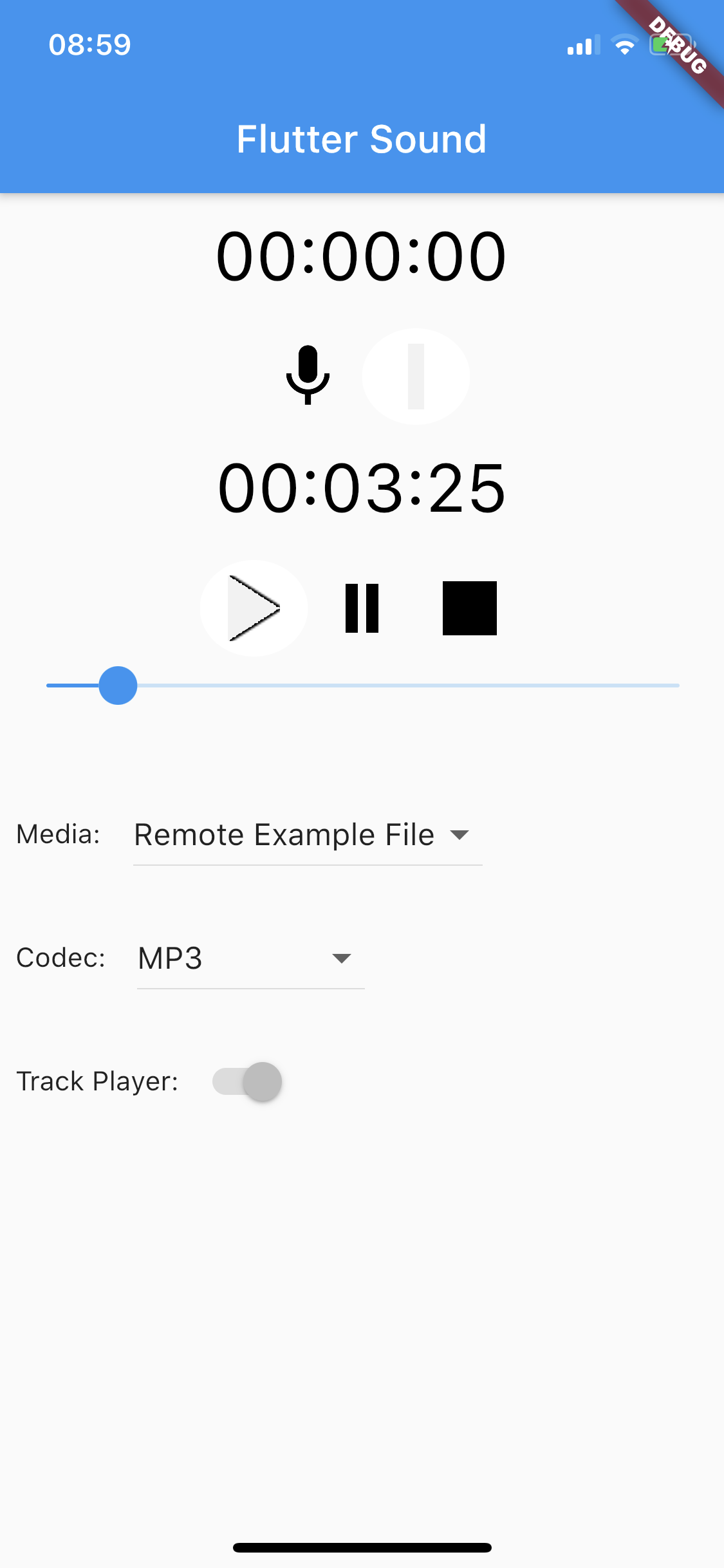Tap the playback elapsed time 00:03:25
This screenshot has width=724, height=1568.
click(362, 490)
